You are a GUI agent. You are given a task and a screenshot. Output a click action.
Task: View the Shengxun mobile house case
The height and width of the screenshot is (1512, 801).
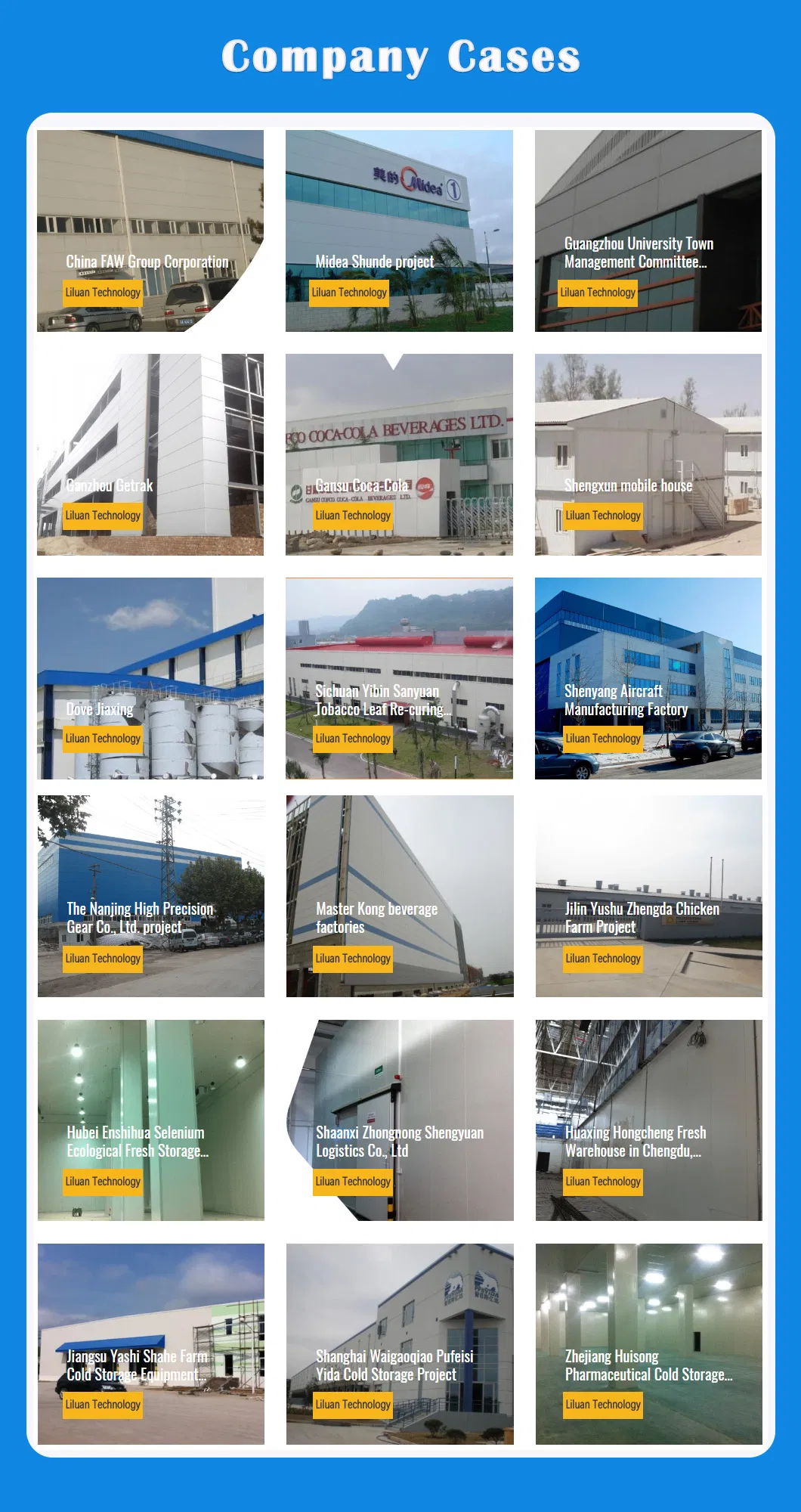648,454
